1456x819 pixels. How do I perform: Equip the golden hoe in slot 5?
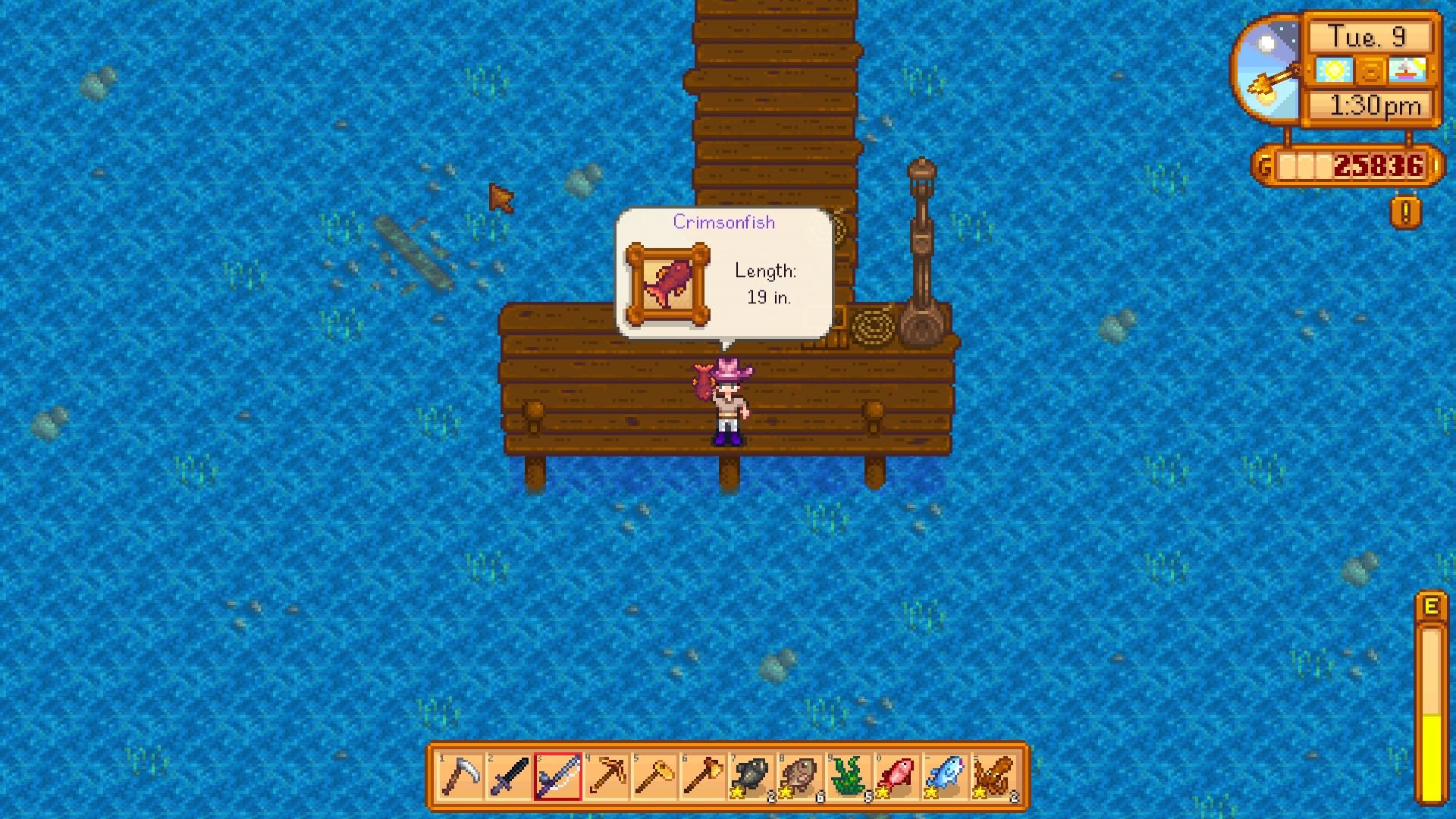[x=654, y=777]
